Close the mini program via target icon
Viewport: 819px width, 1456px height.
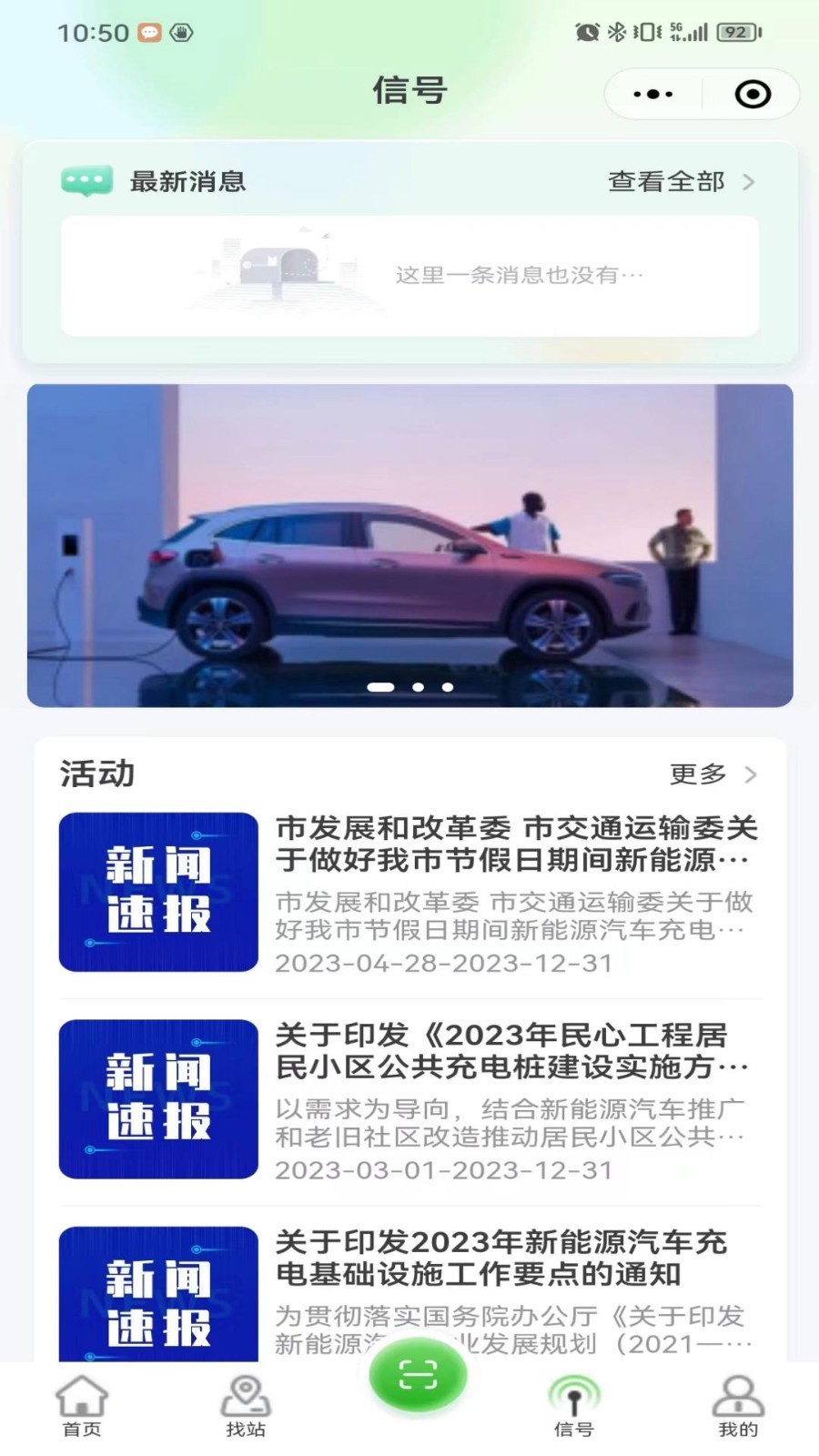click(753, 94)
